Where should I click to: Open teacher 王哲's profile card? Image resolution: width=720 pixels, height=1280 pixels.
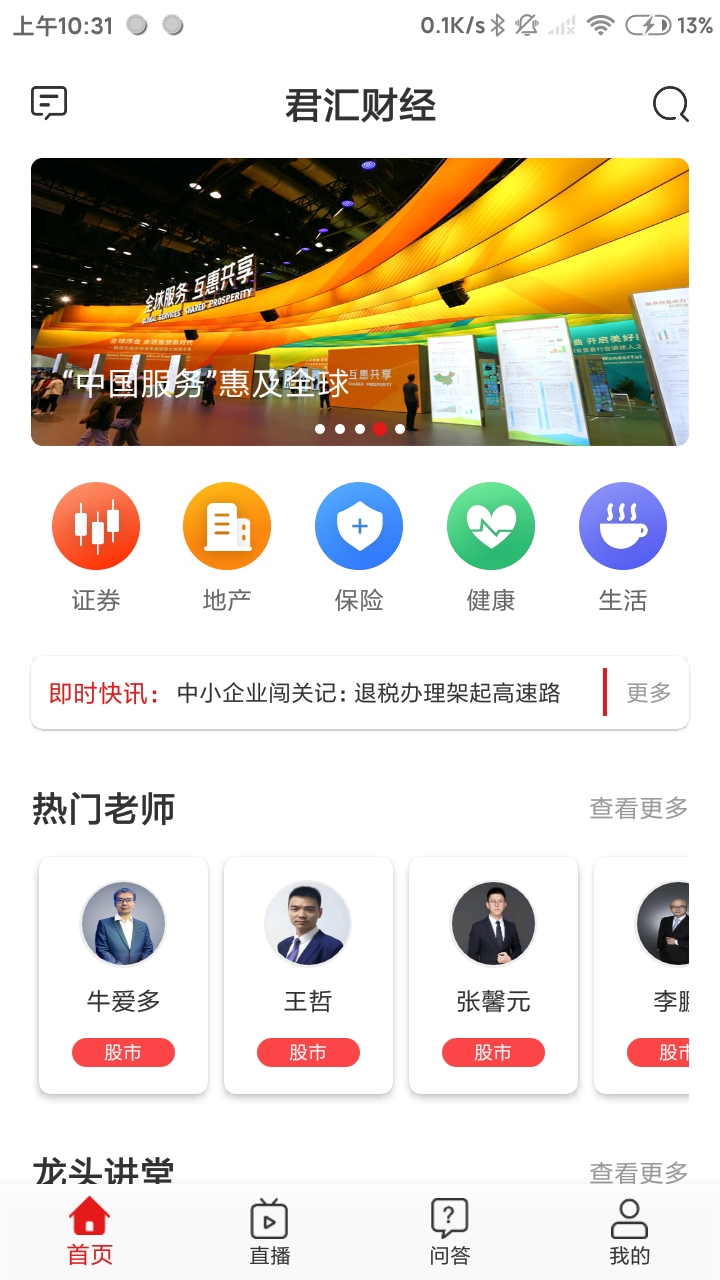pyautogui.click(x=307, y=973)
